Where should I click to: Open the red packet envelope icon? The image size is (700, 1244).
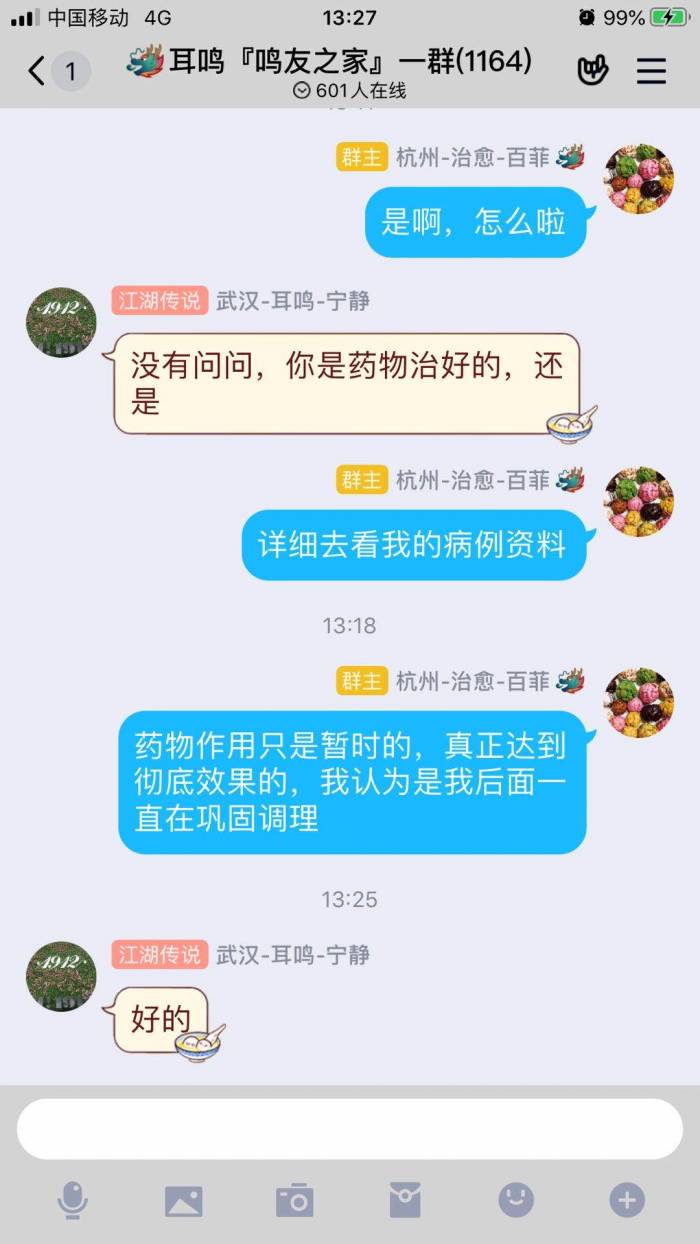click(x=405, y=1200)
